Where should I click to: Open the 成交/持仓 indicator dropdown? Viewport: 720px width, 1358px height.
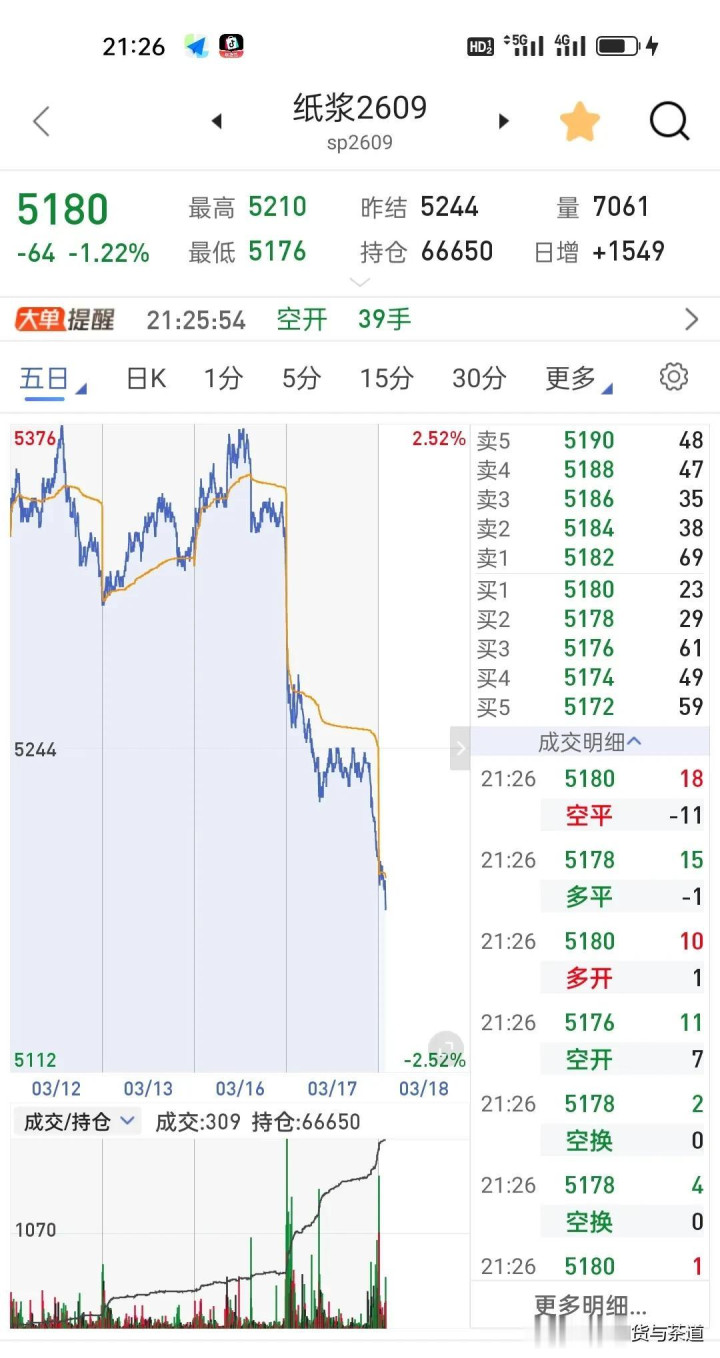(x=78, y=1122)
